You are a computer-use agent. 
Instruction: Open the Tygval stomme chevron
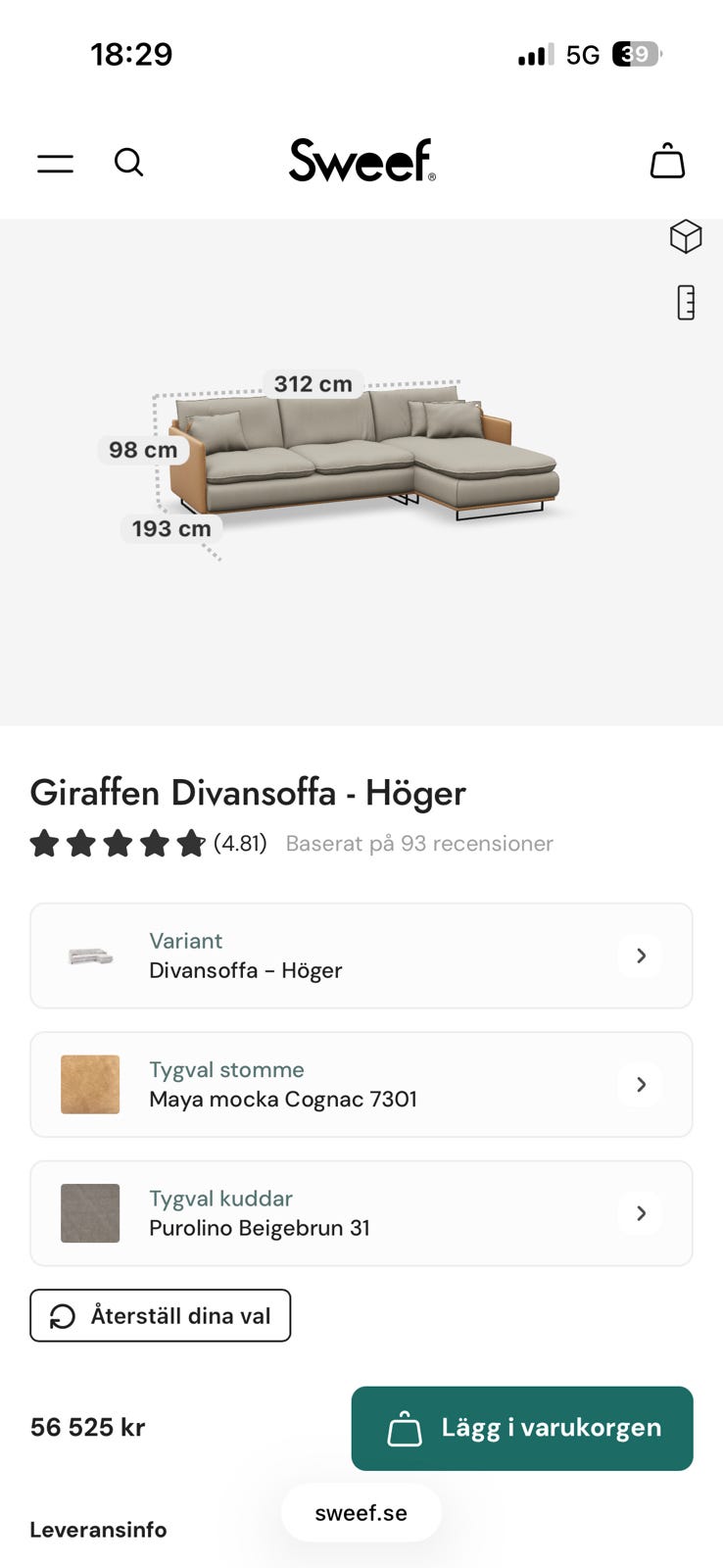tap(641, 1084)
